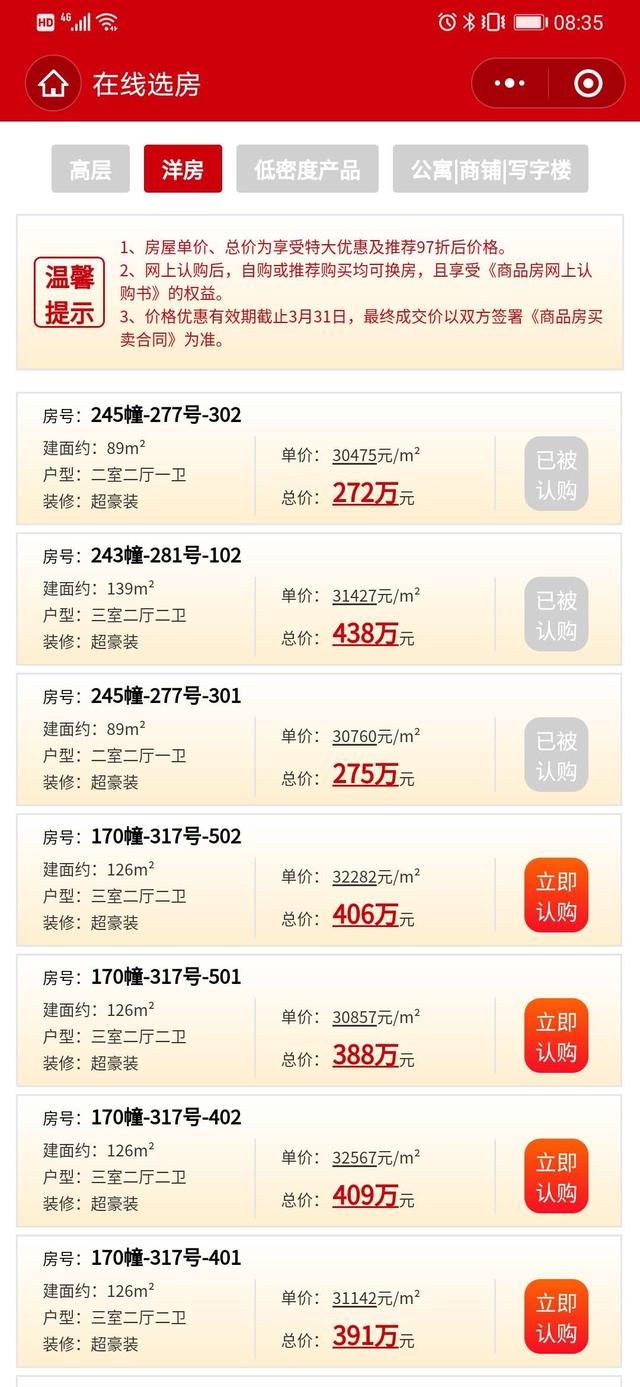
Task: Open the mini program more-options menu
Action: pyautogui.click(x=509, y=84)
